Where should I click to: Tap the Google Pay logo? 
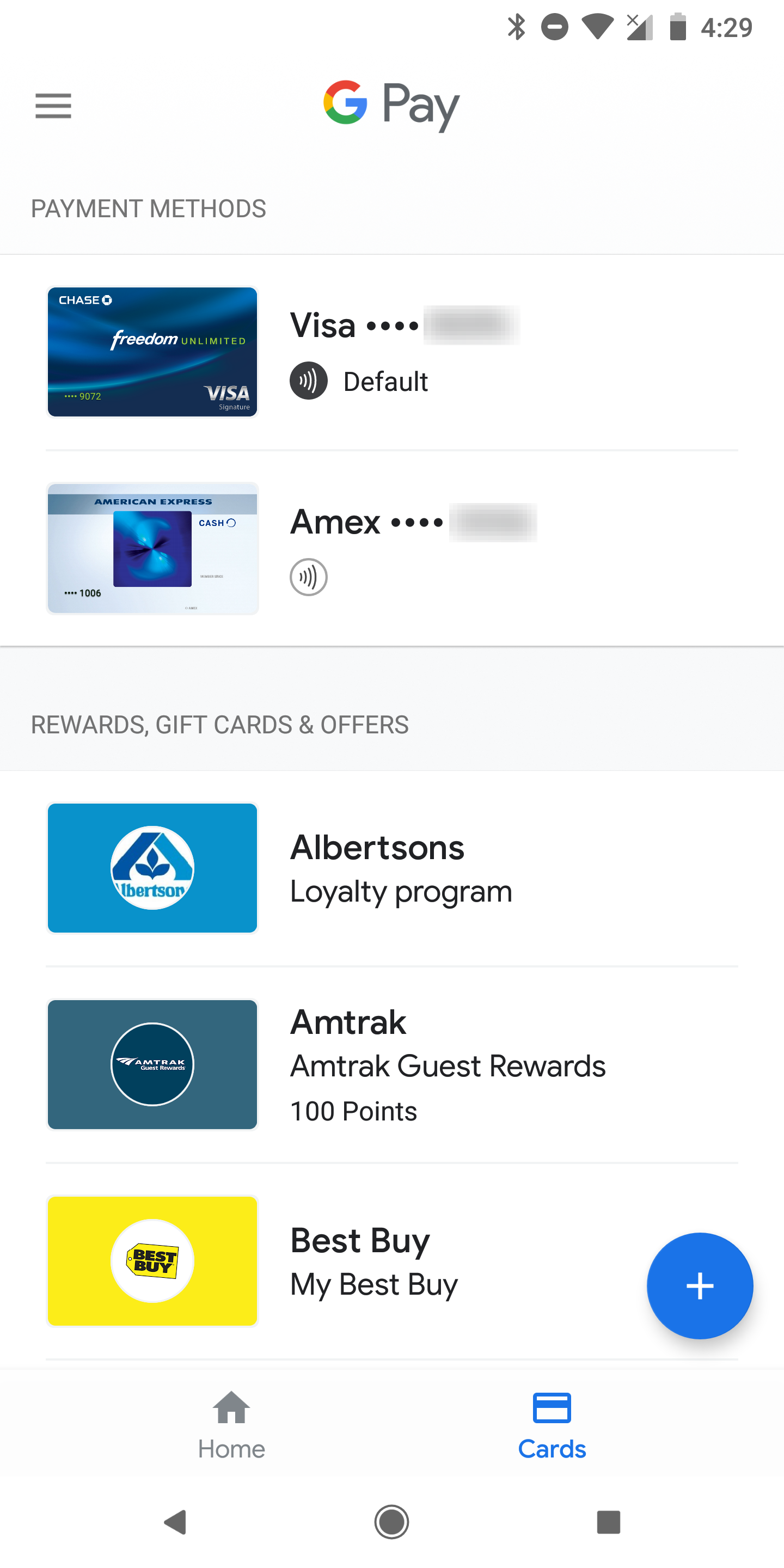click(x=390, y=104)
